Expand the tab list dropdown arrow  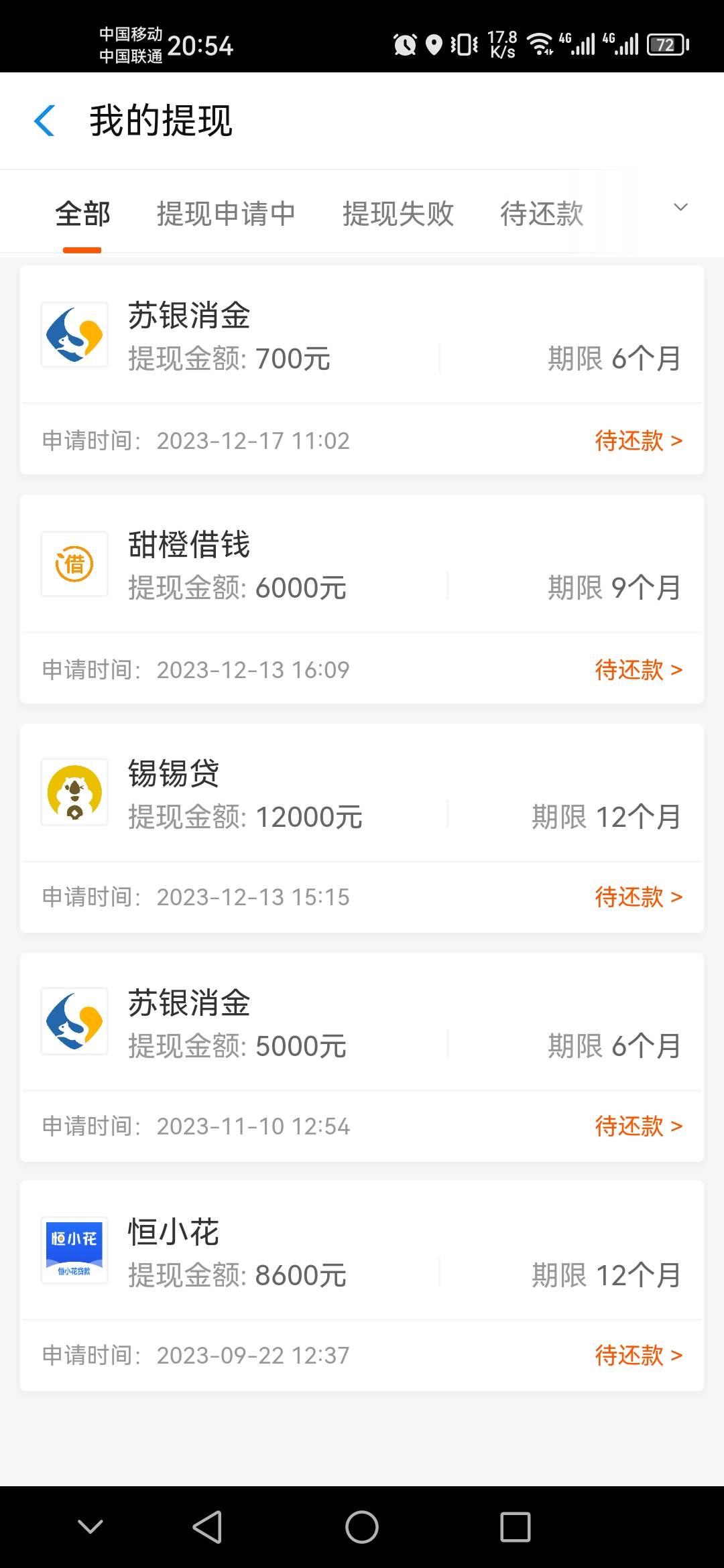(x=680, y=208)
